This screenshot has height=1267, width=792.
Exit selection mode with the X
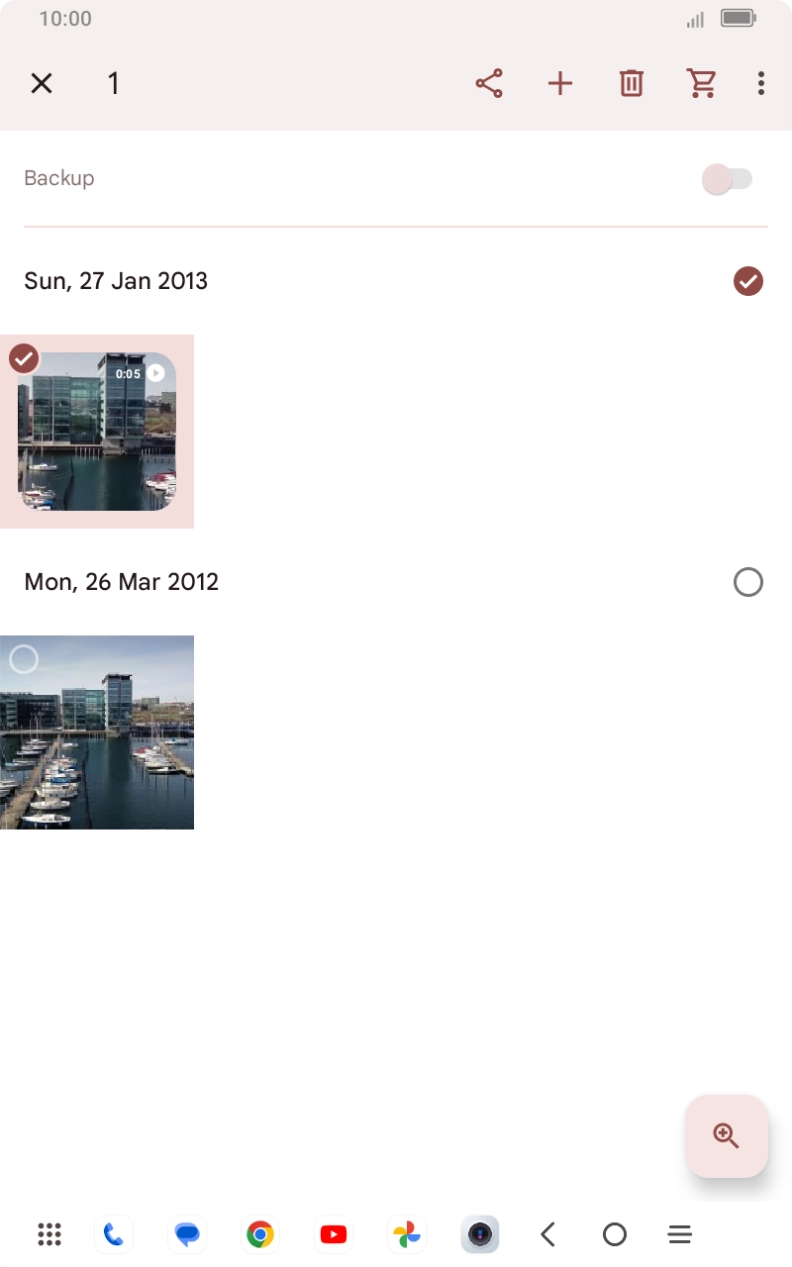[x=41, y=83]
